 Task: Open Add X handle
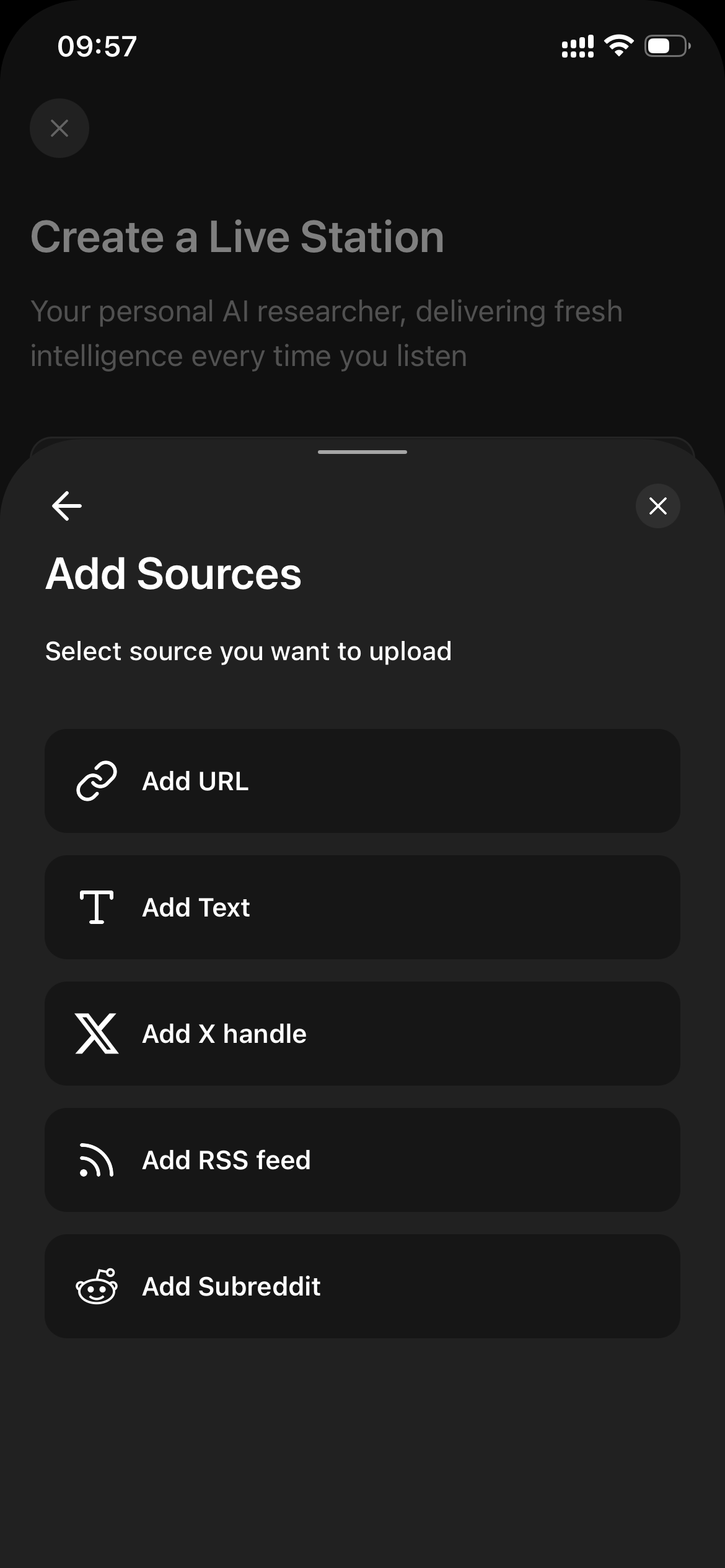pos(362,1034)
